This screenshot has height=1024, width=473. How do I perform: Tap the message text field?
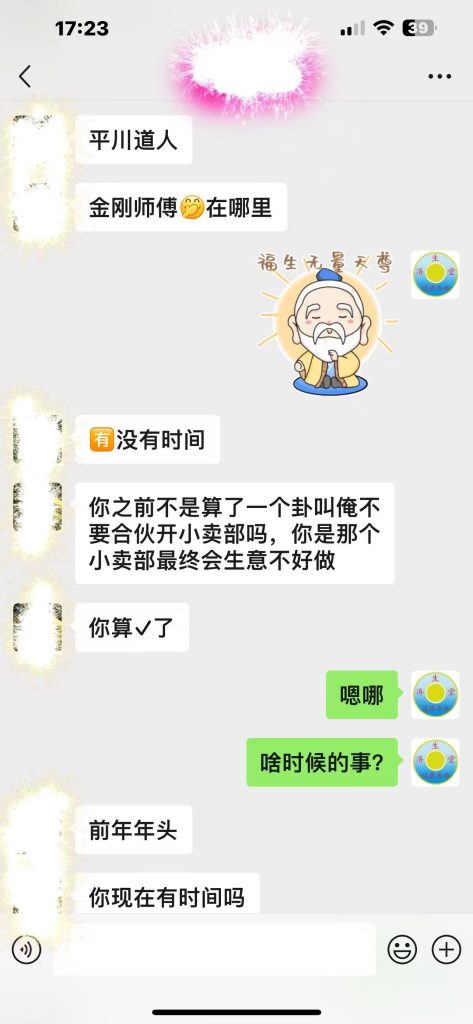click(214, 950)
